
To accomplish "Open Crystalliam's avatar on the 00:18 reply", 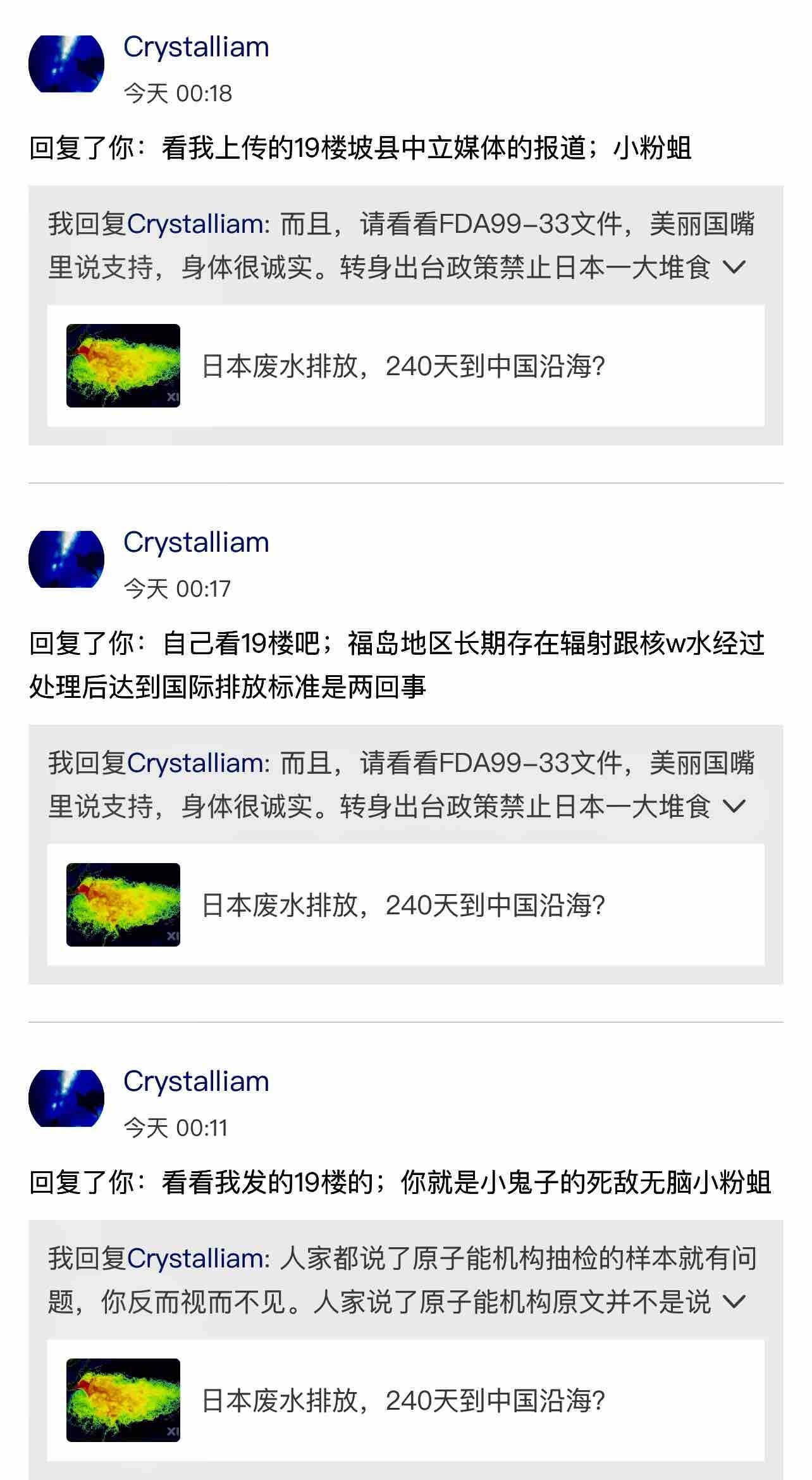I will coord(66,64).
